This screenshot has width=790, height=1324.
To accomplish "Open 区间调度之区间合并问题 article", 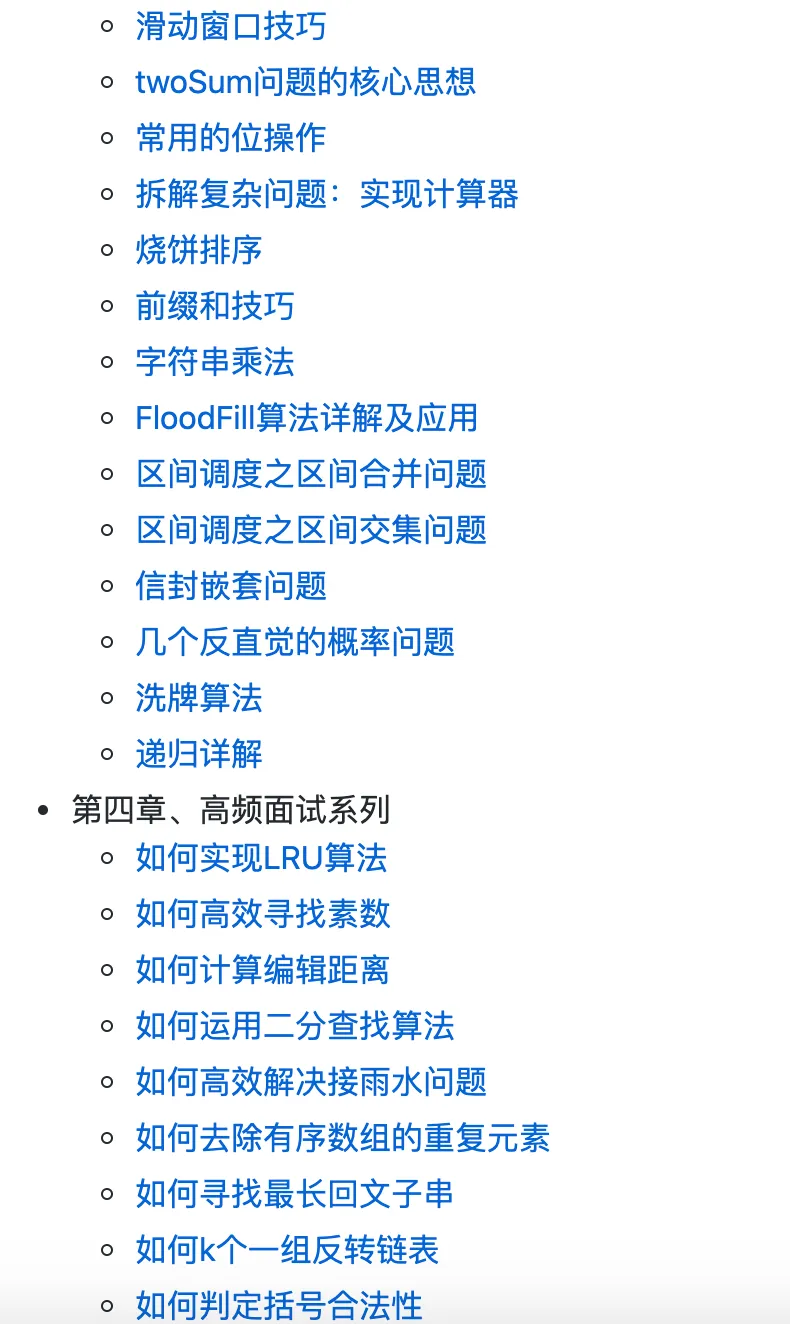I will pos(310,473).
